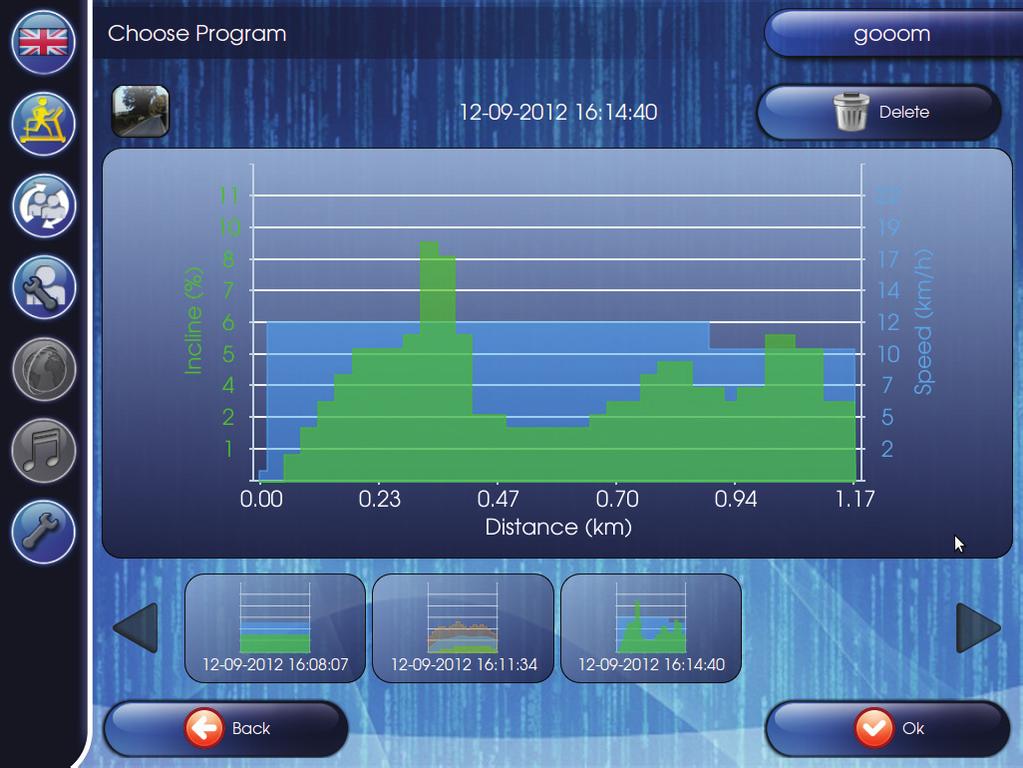Select the 16:14:40 program thumbnail

[651, 628]
